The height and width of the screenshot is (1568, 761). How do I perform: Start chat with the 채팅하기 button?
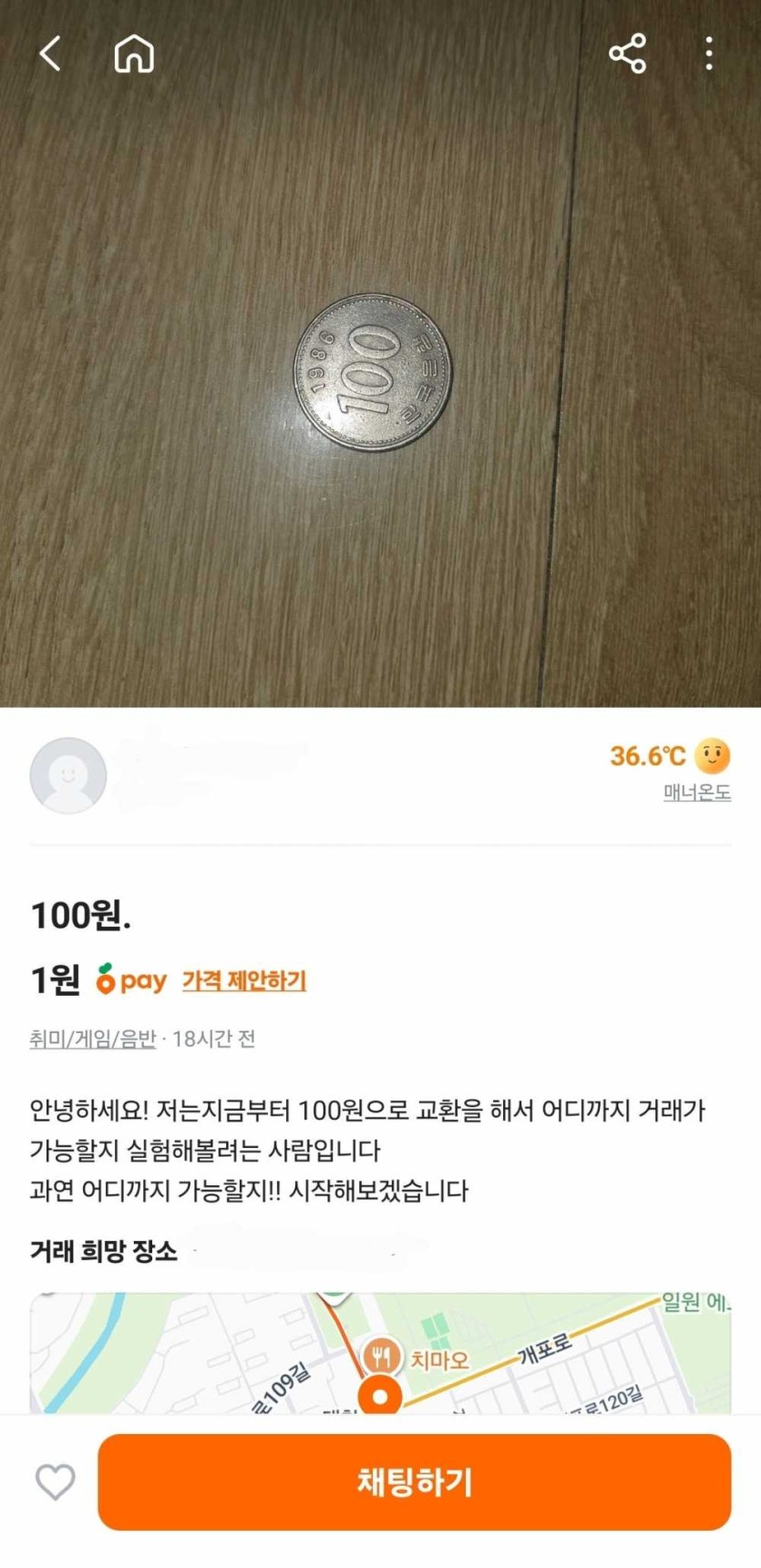pyautogui.click(x=415, y=1481)
